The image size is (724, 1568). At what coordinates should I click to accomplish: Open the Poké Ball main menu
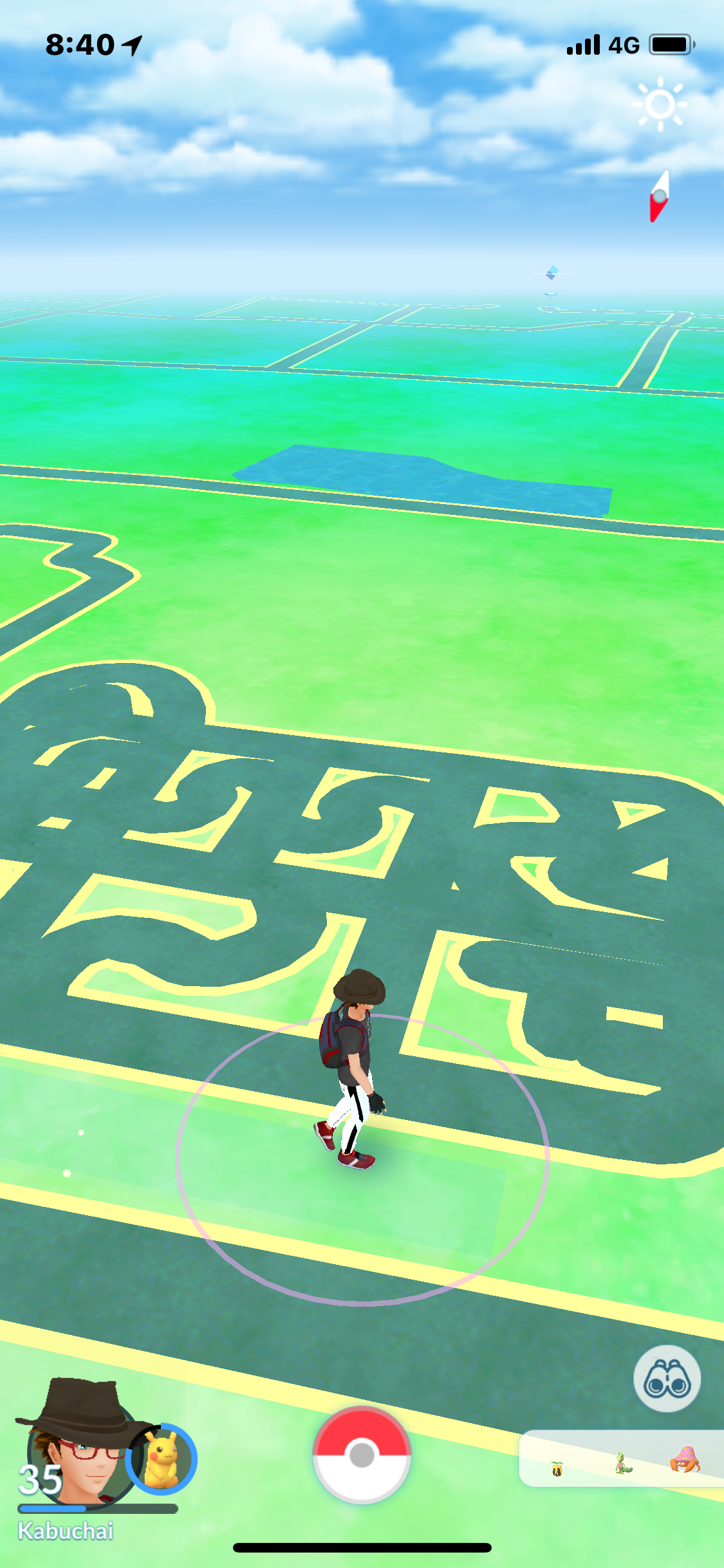361,1454
